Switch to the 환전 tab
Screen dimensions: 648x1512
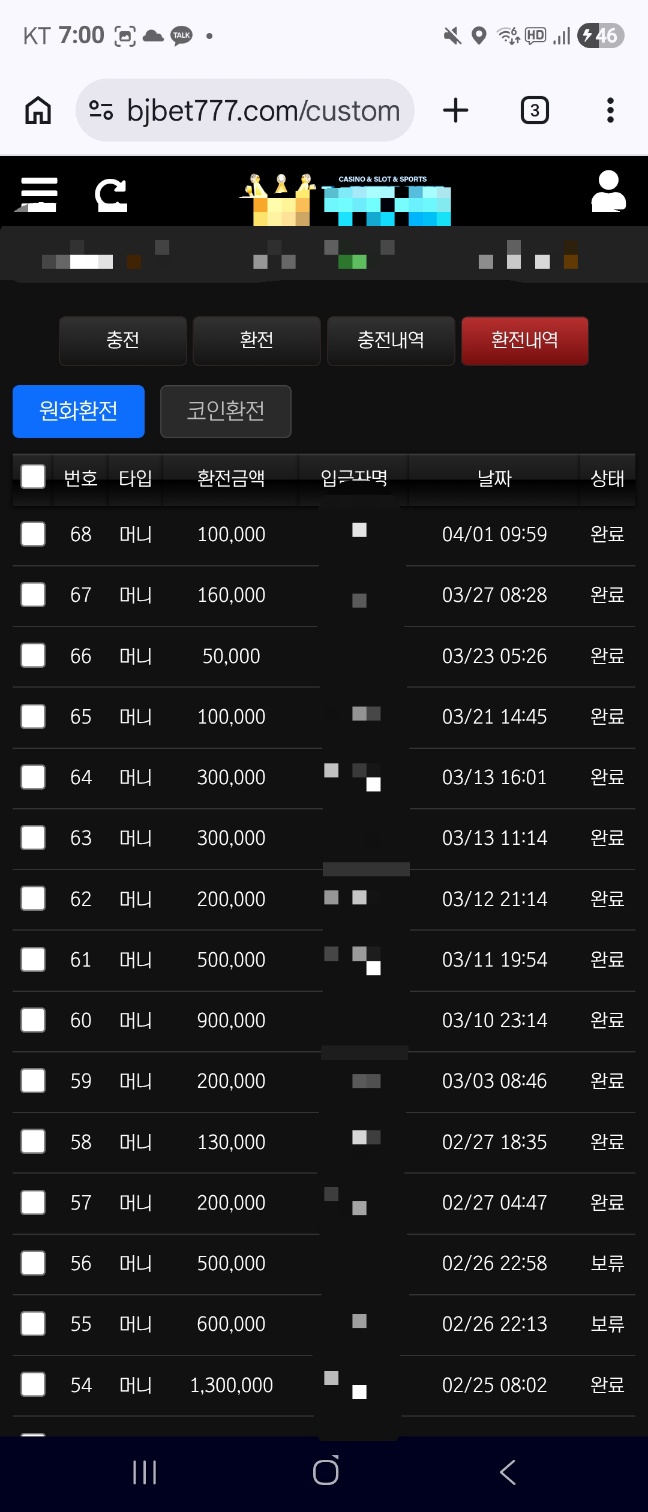(x=257, y=340)
